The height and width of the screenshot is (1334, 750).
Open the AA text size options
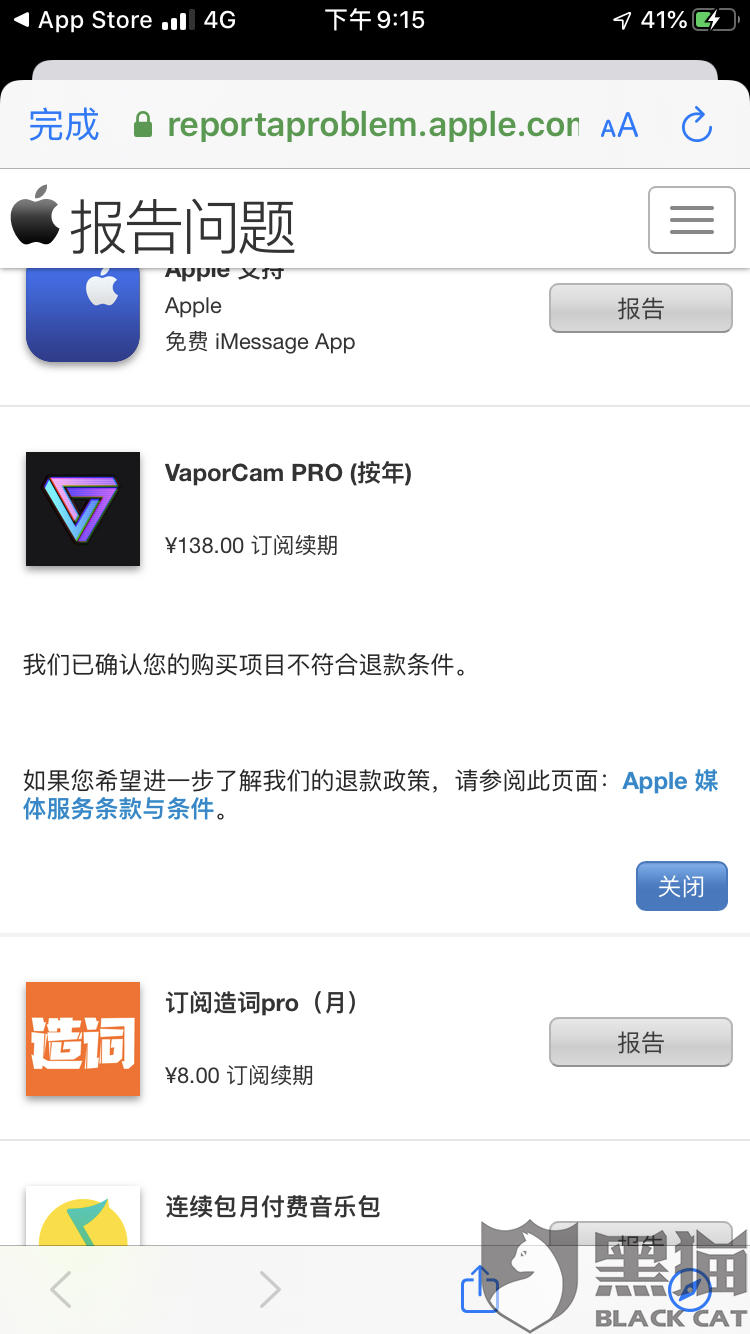coord(619,126)
